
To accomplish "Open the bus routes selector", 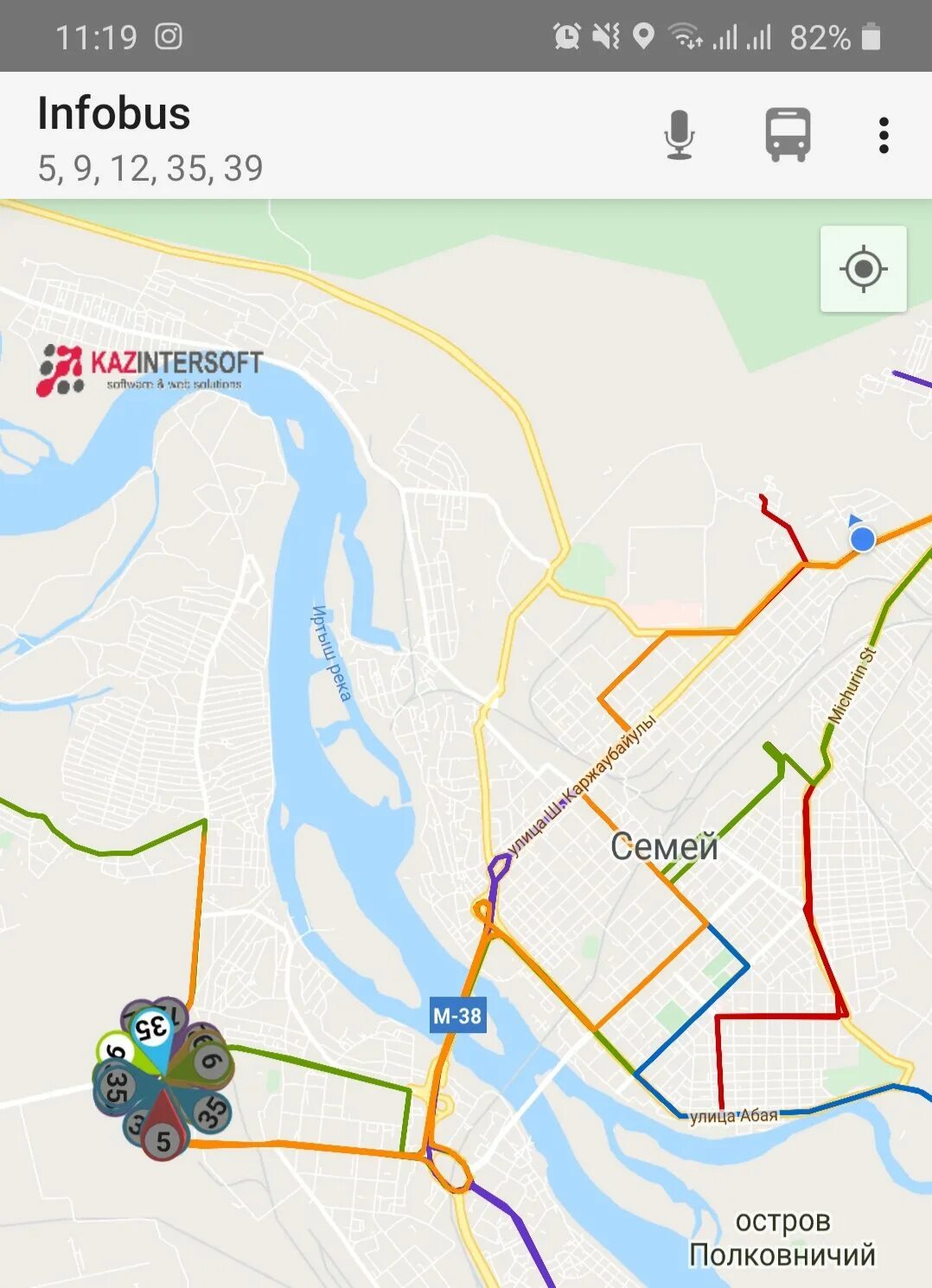I will (x=788, y=135).
